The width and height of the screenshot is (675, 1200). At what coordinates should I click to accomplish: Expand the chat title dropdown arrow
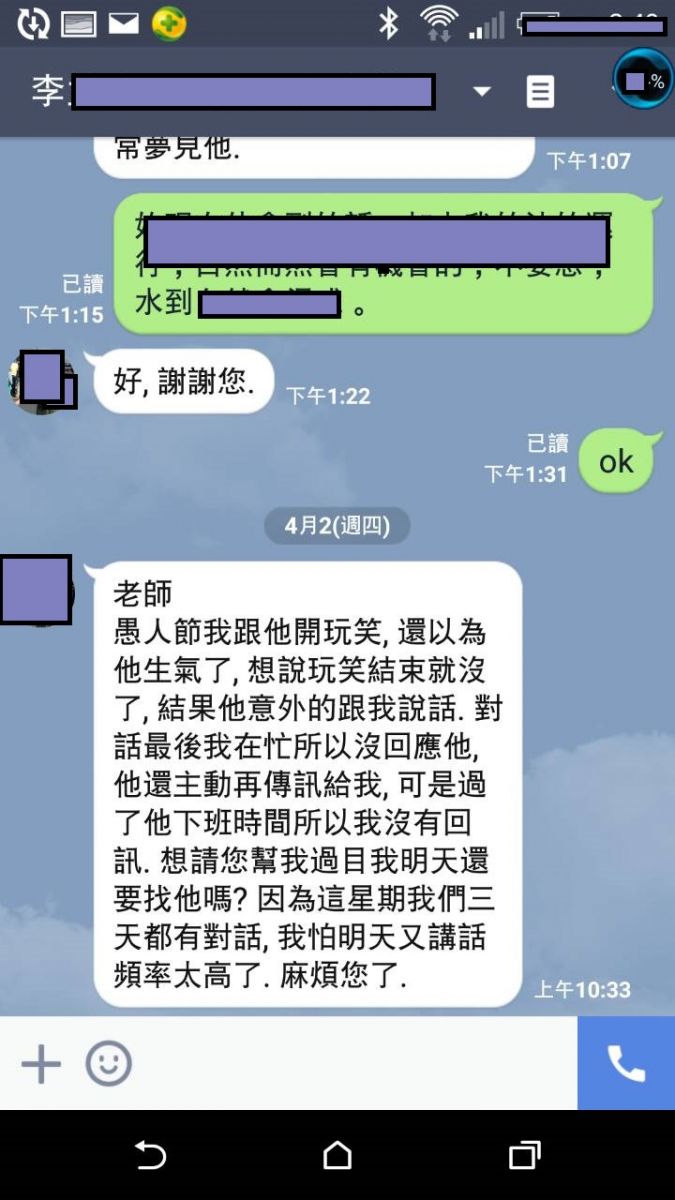pos(482,92)
